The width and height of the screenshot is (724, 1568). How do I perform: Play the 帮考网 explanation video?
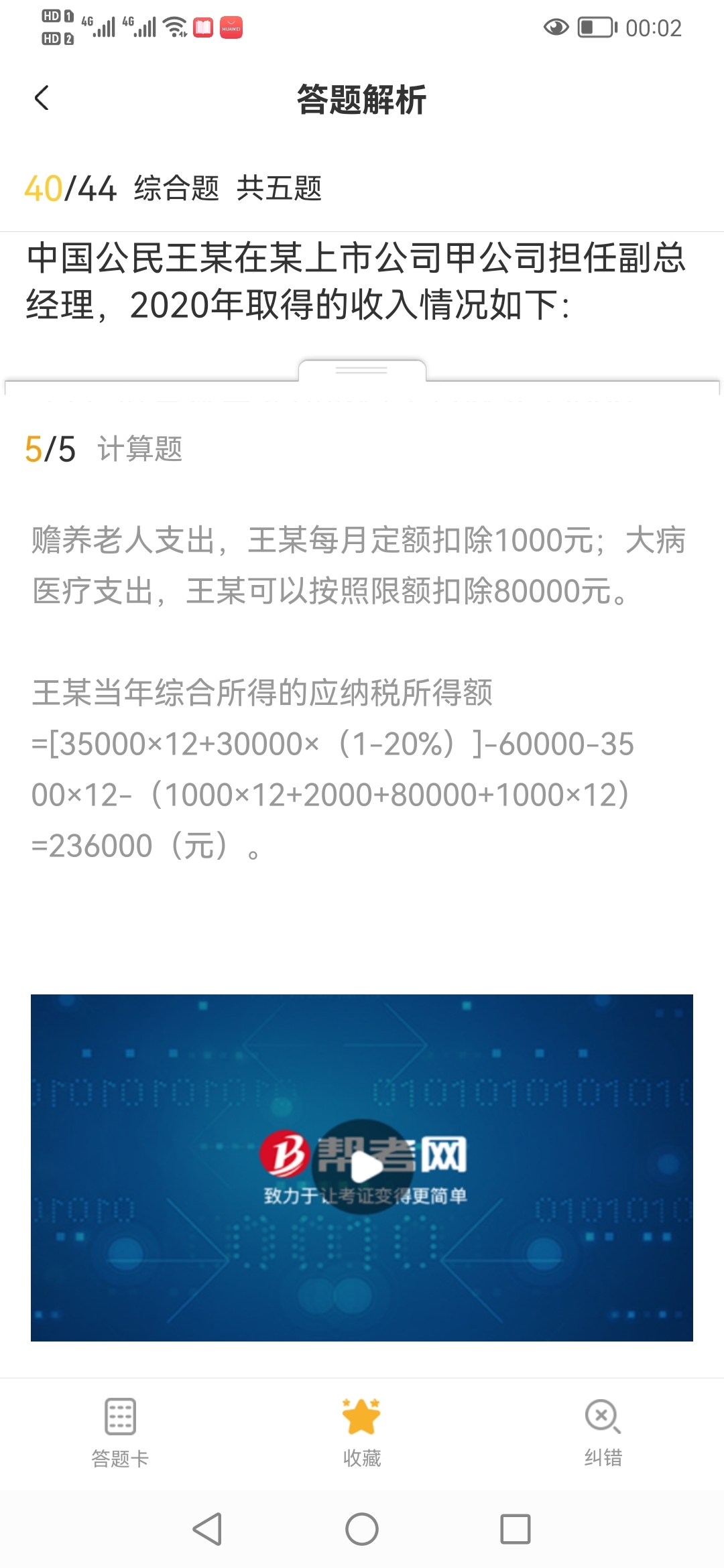click(362, 1167)
